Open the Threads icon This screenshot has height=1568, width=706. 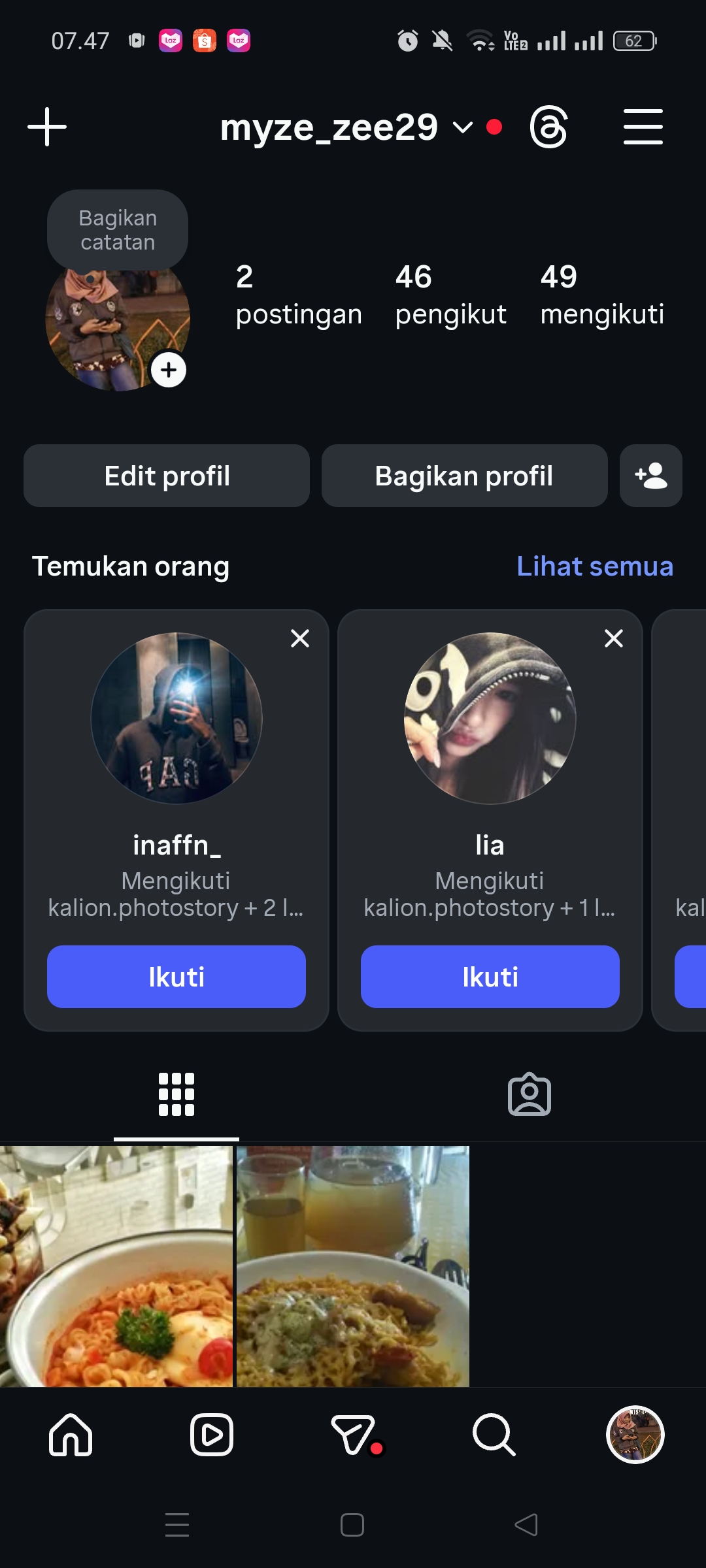[548, 127]
